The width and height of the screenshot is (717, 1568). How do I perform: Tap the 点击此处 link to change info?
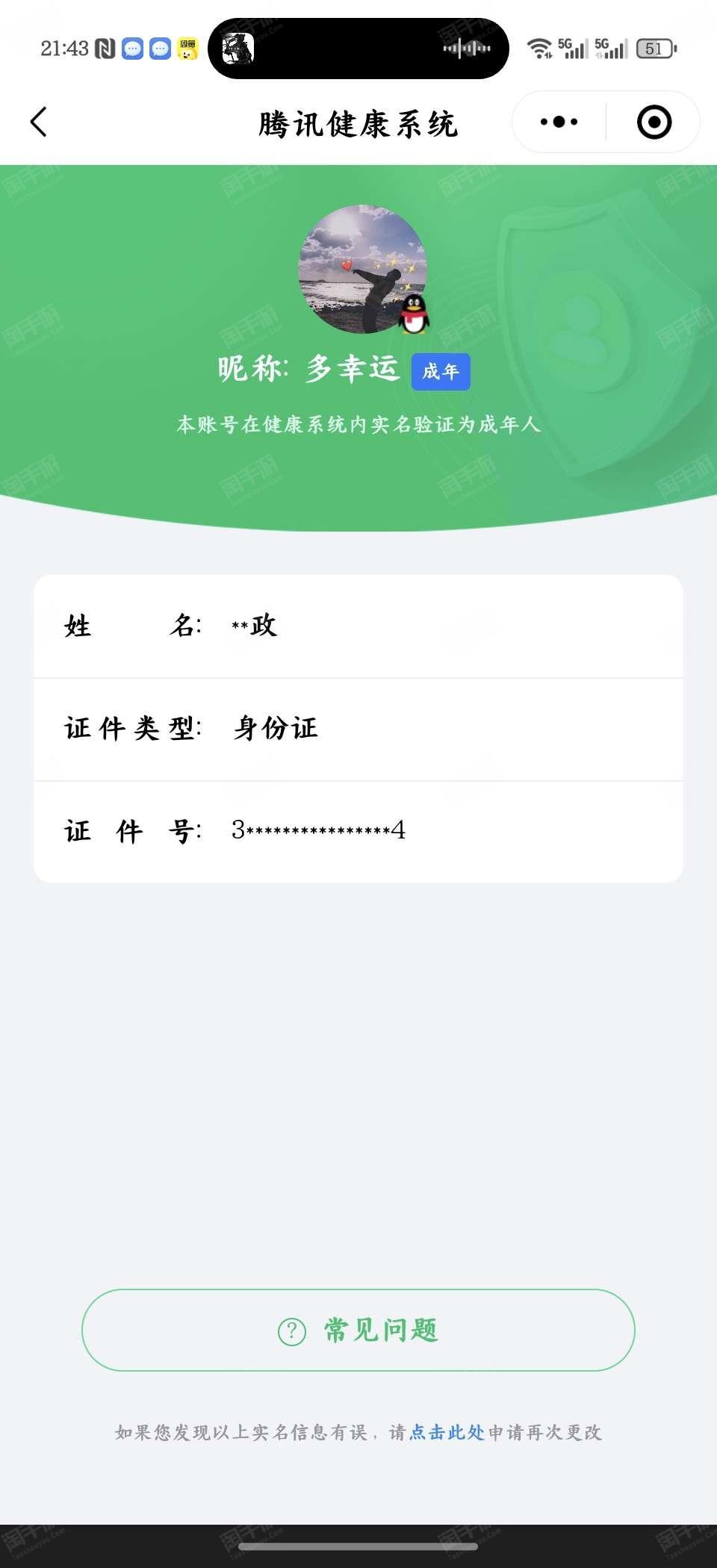click(447, 1431)
